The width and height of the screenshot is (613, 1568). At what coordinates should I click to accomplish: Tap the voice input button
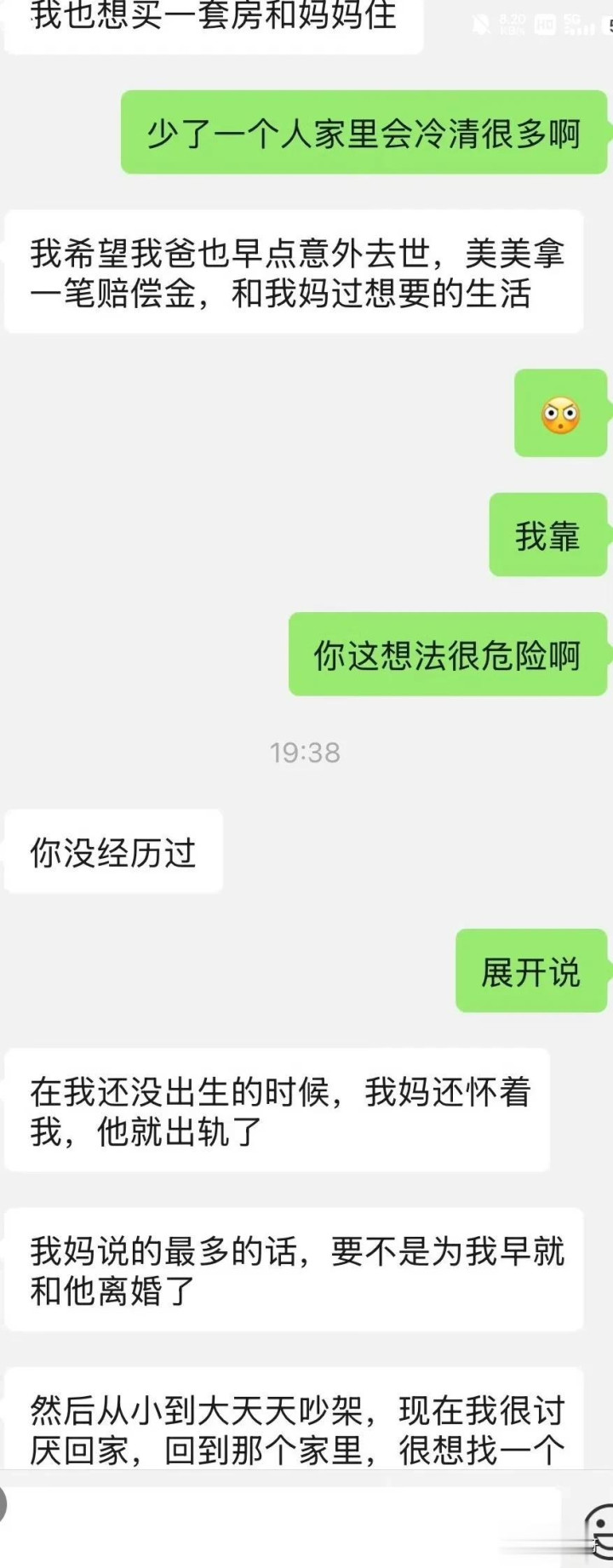3,1503
